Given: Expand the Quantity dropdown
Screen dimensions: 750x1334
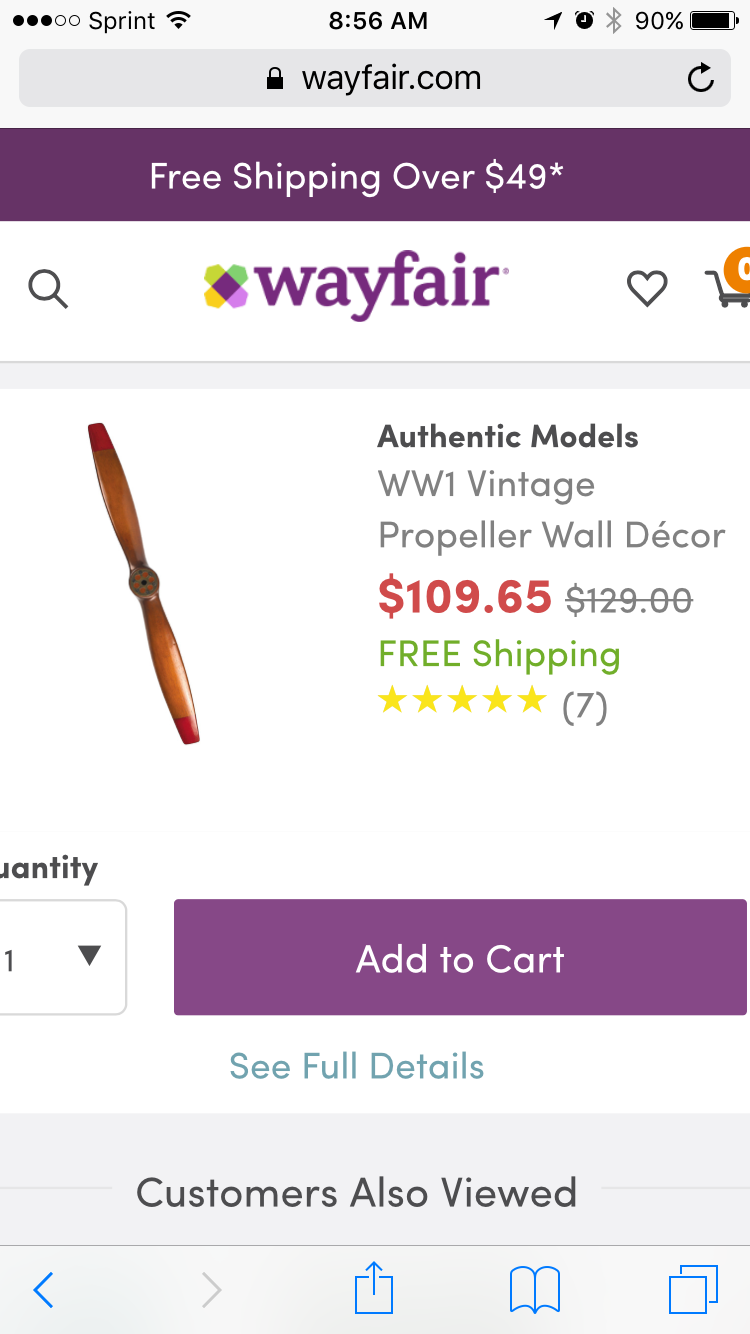Looking at the screenshot, I should pos(62,958).
